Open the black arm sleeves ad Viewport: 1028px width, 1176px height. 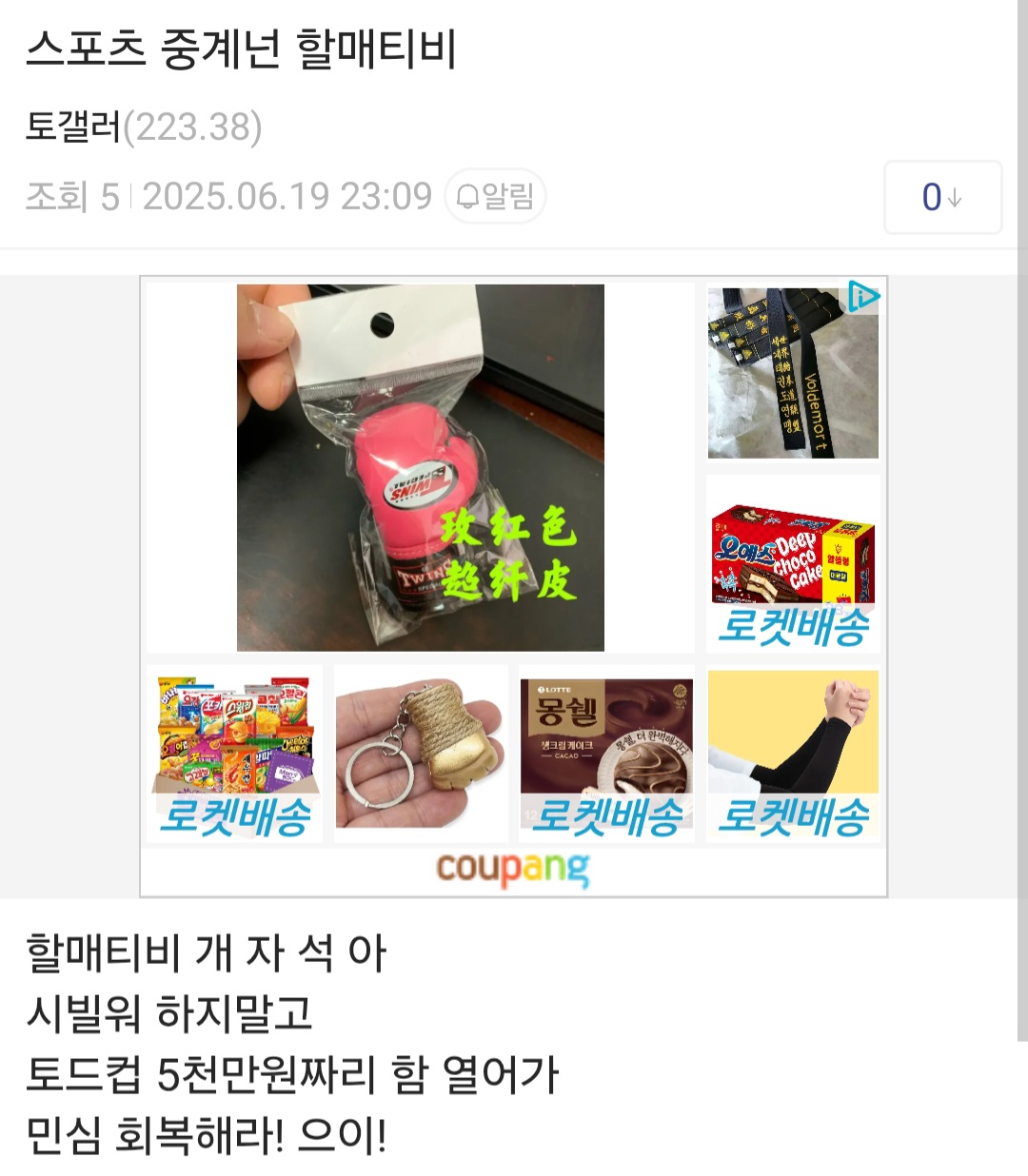click(793, 754)
